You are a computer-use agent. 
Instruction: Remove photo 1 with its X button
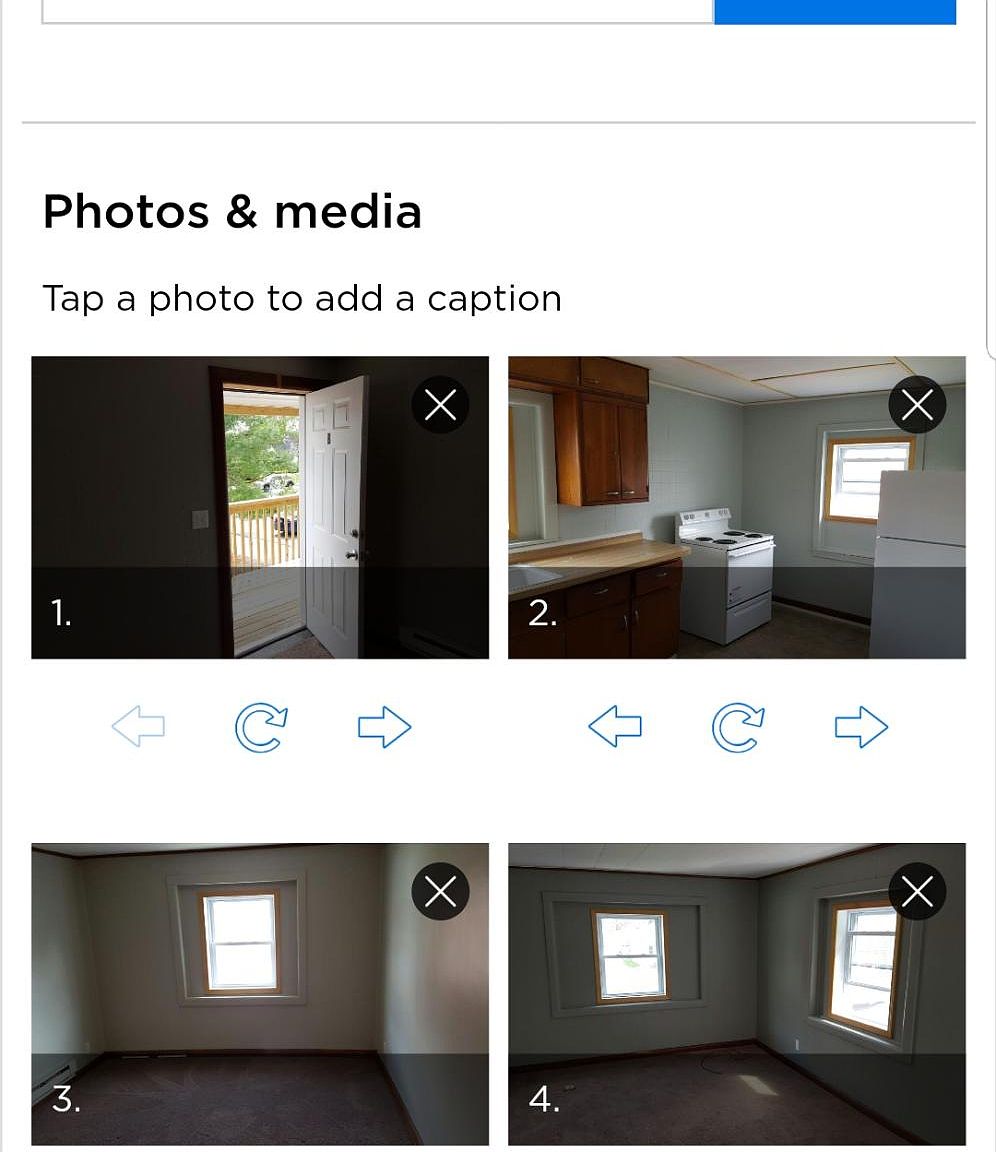[x=440, y=405]
